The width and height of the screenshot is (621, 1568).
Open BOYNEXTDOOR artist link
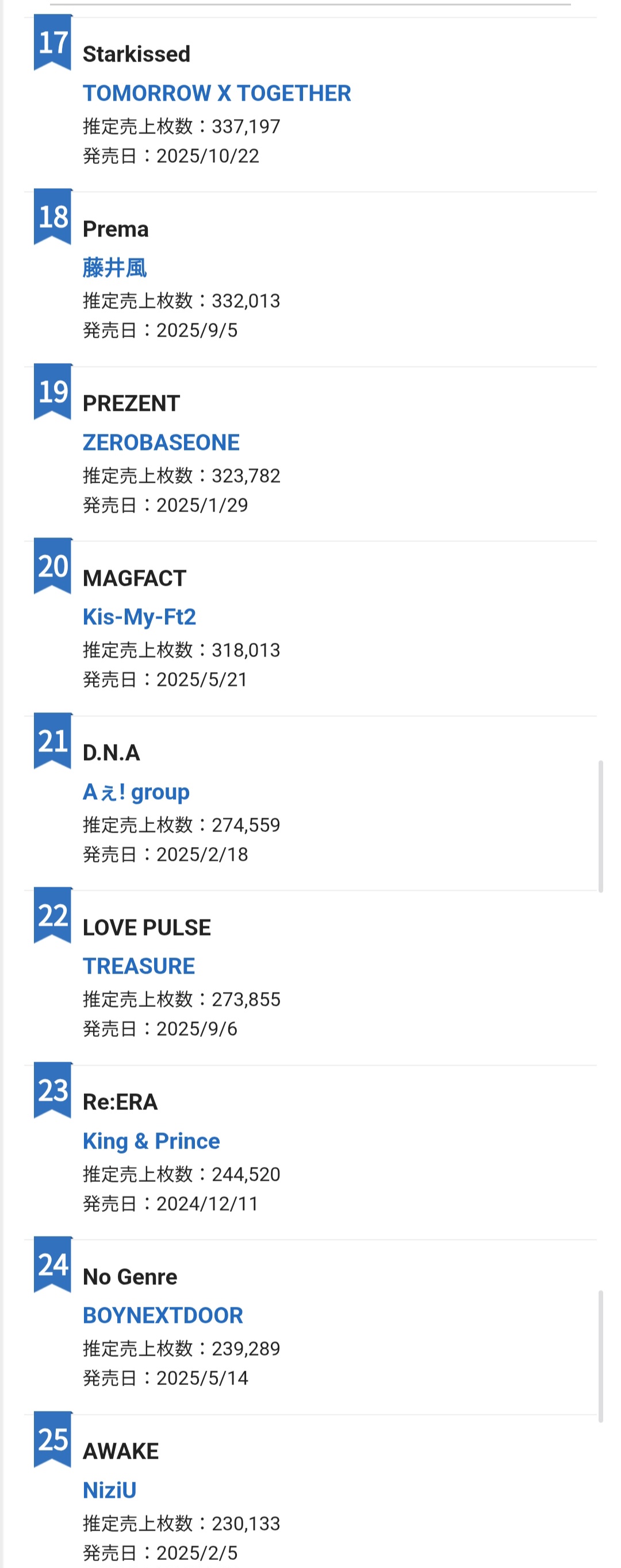[x=162, y=1315]
